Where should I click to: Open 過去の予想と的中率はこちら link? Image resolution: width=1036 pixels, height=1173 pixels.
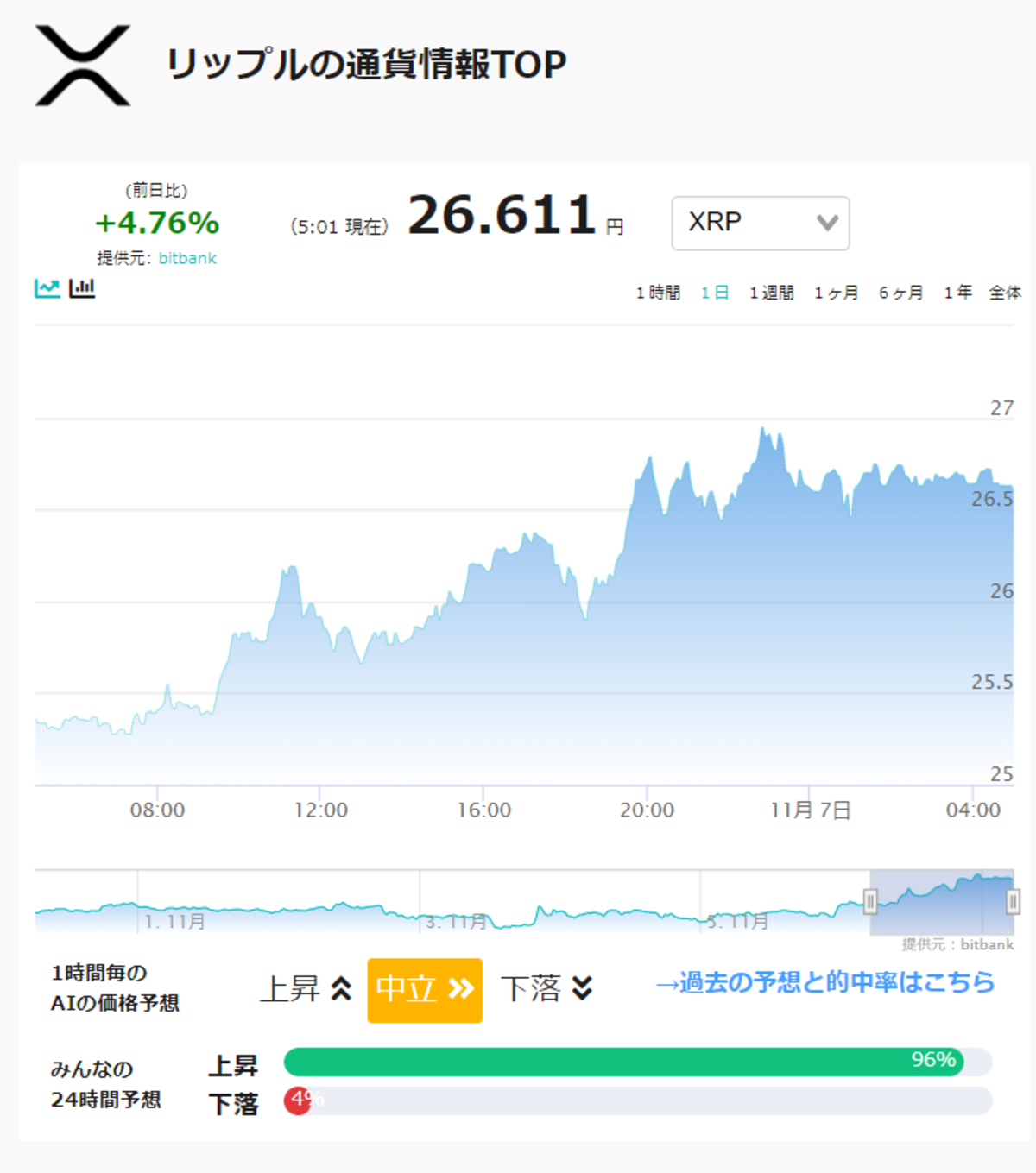[x=824, y=982]
